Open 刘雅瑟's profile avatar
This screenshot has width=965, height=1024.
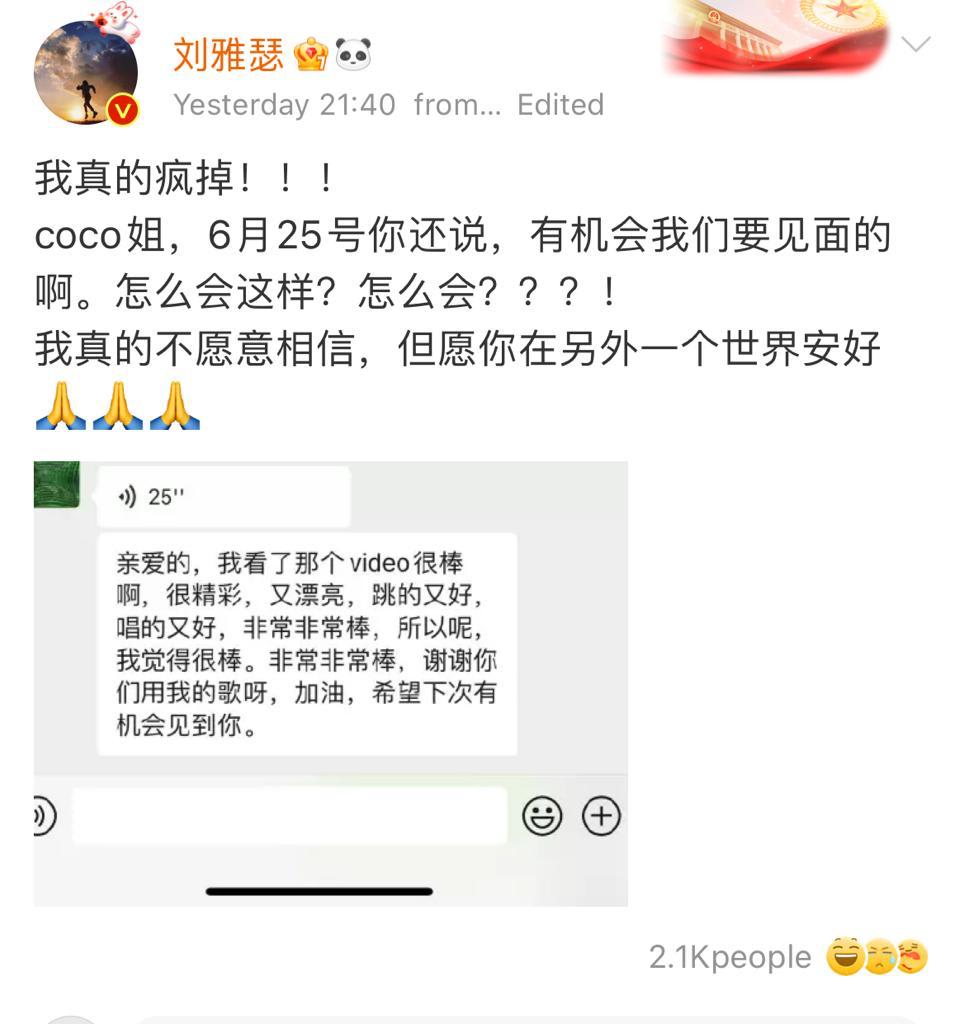[85, 73]
